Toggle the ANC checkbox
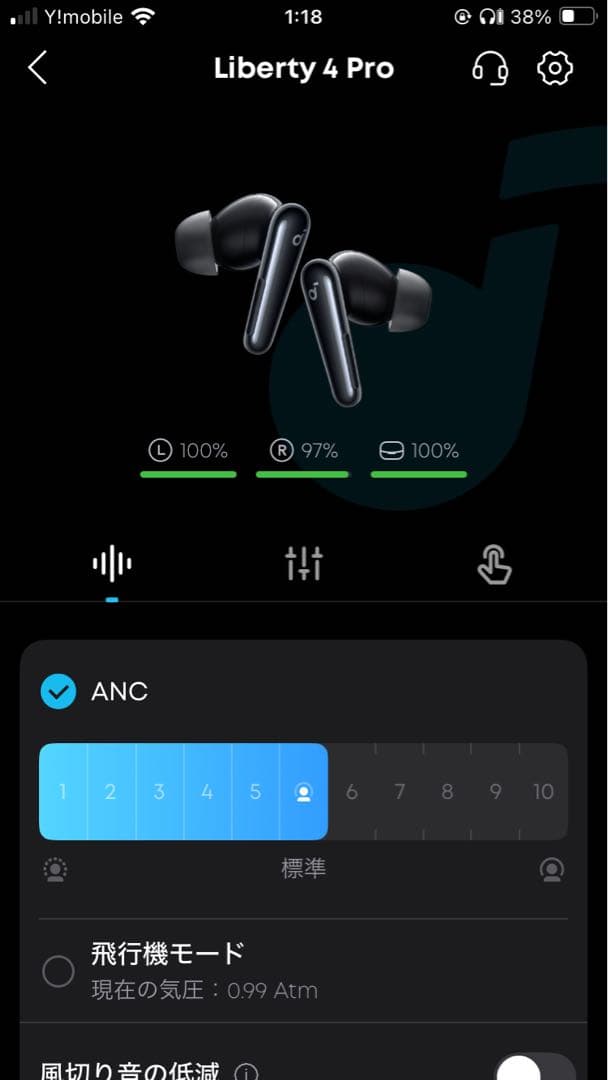This screenshot has width=608, height=1080. 58,691
